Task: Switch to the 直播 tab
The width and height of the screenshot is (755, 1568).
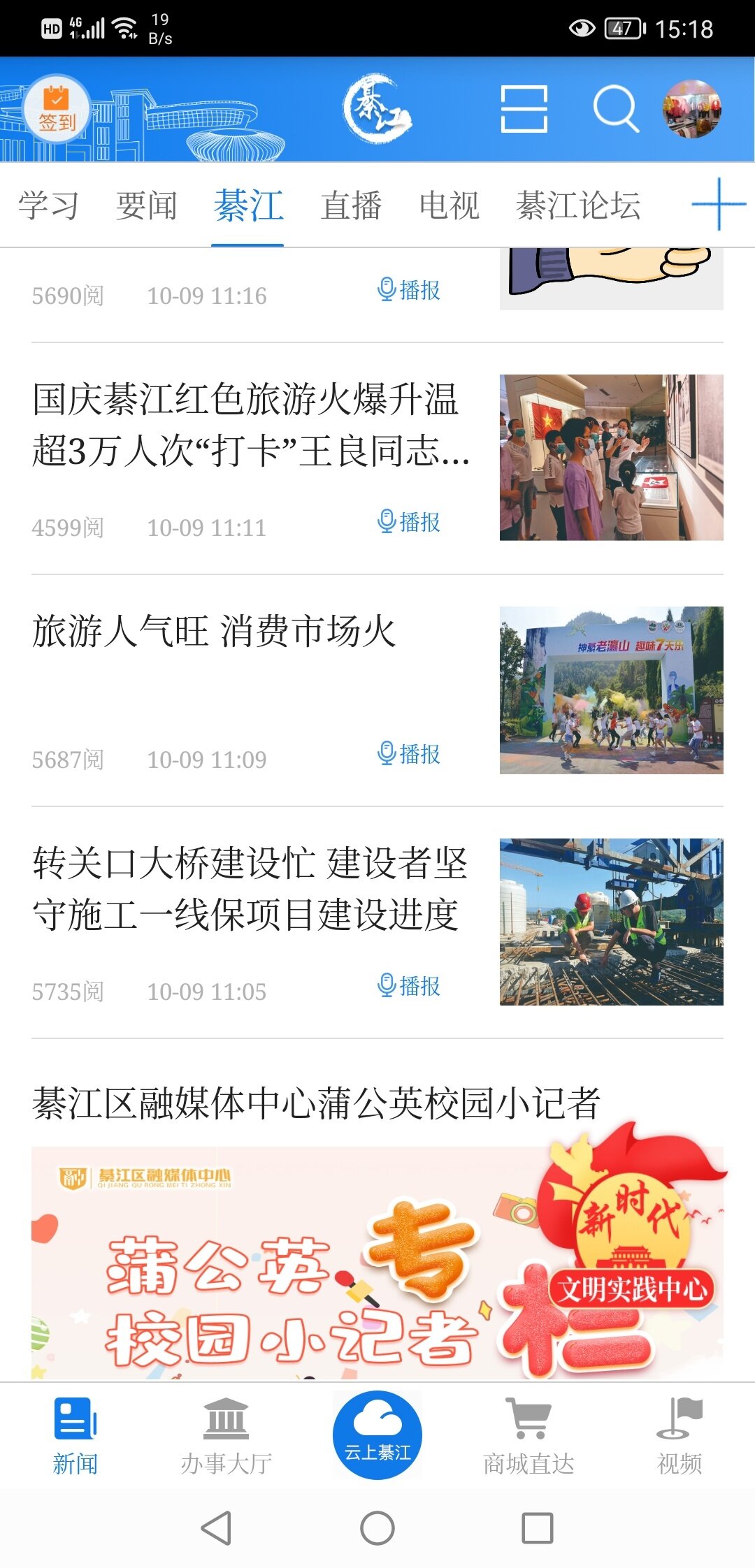Action: tap(351, 205)
